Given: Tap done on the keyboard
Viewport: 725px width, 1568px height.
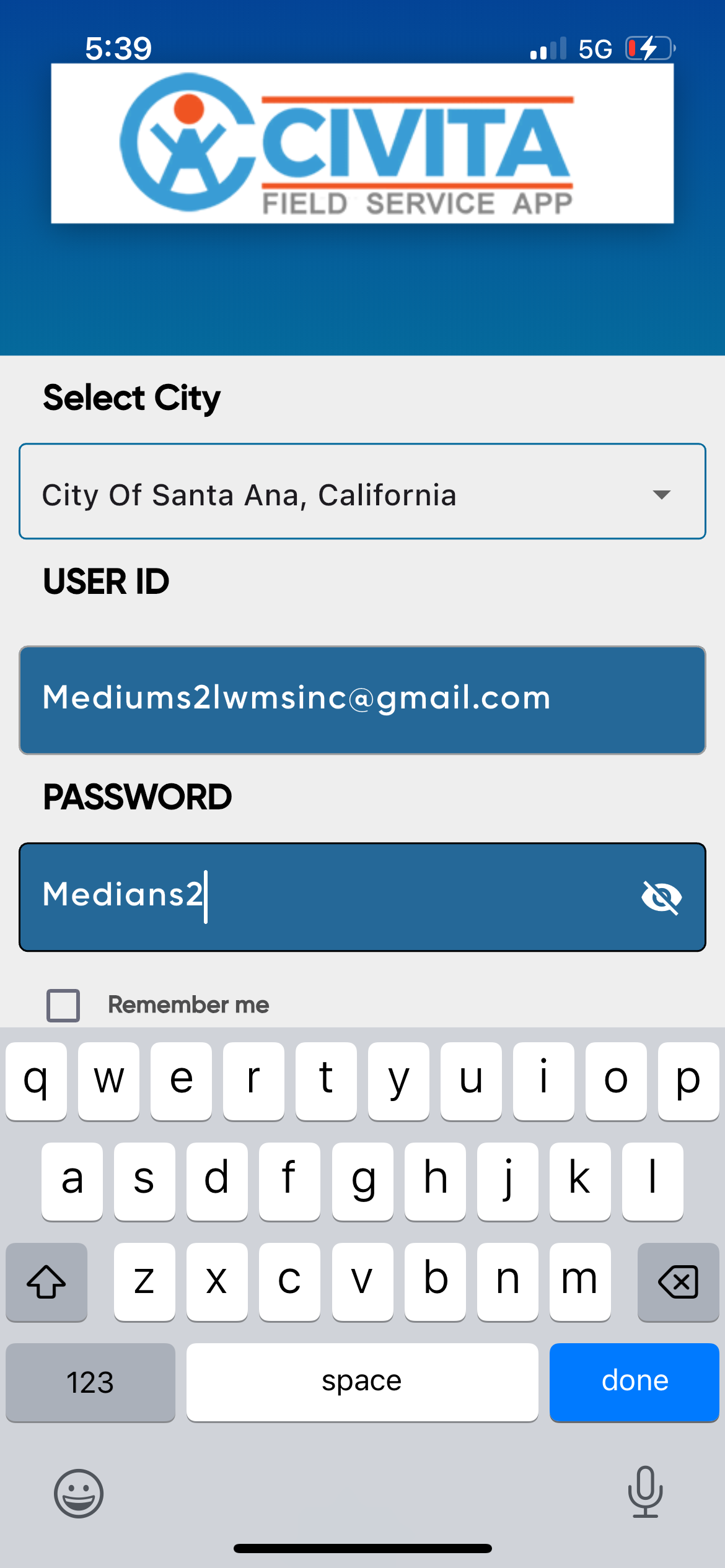Looking at the screenshot, I should (634, 1382).
